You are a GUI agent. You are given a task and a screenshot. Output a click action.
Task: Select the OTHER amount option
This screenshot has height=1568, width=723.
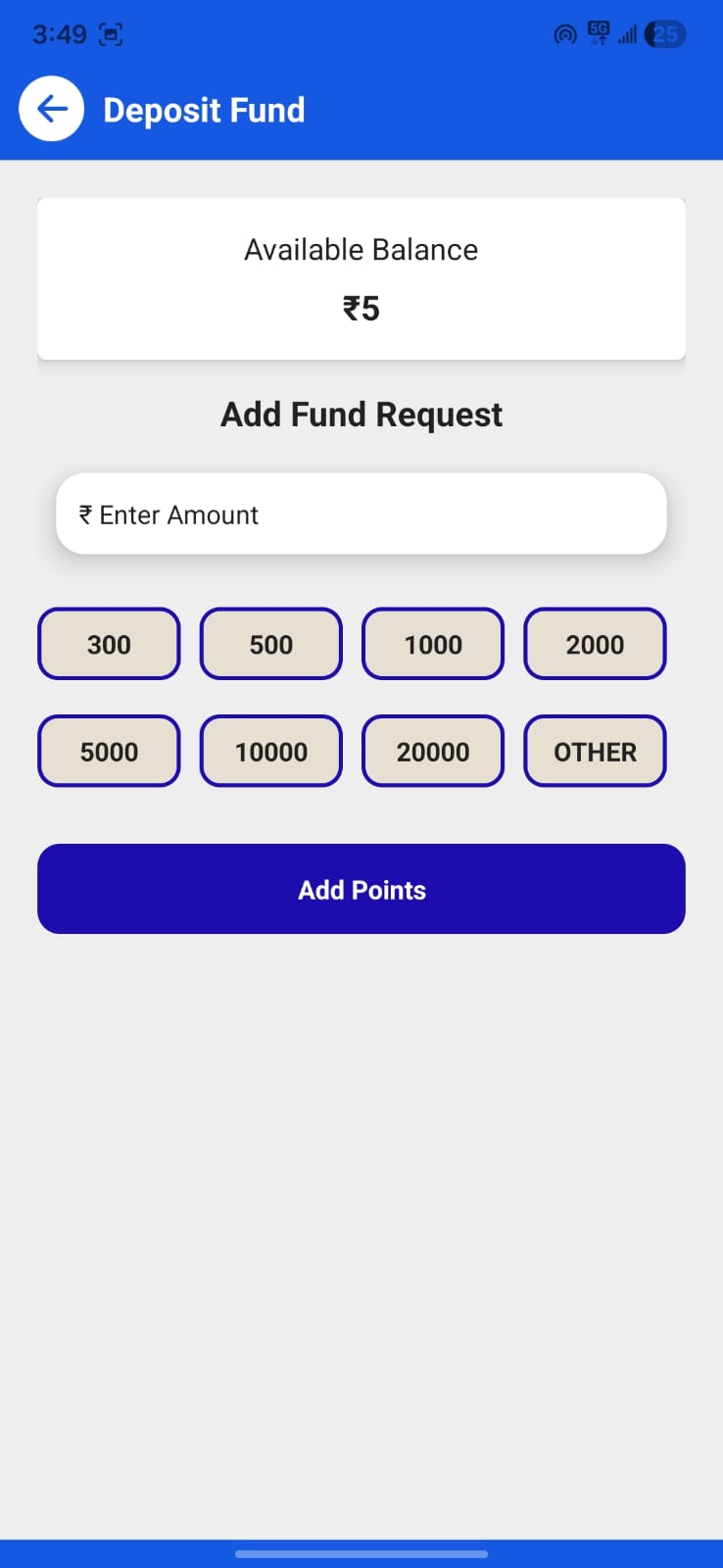coord(595,752)
